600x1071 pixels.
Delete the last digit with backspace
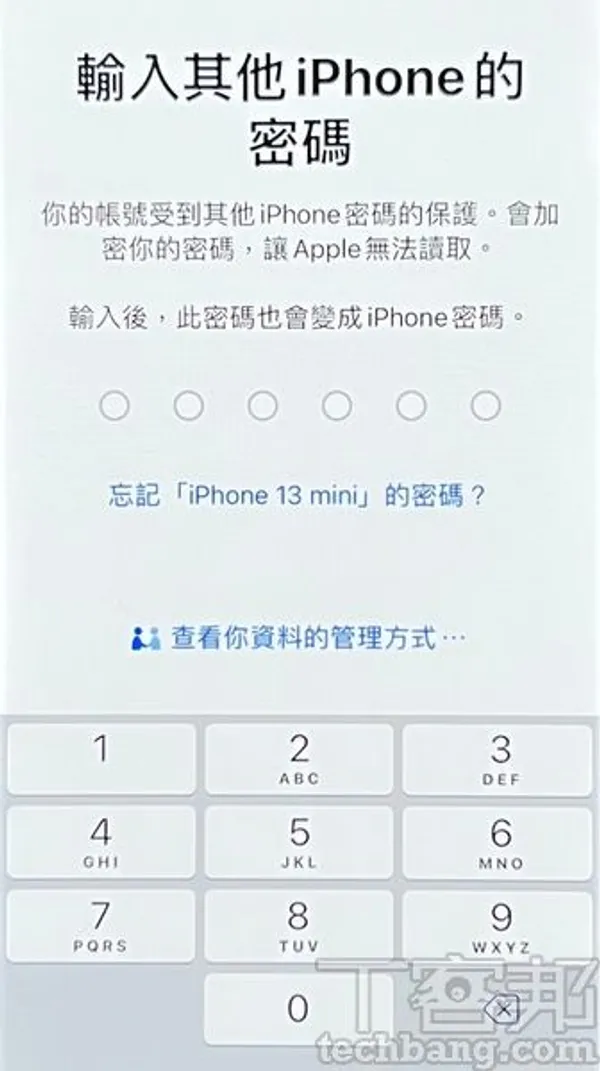click(503, 1010)
